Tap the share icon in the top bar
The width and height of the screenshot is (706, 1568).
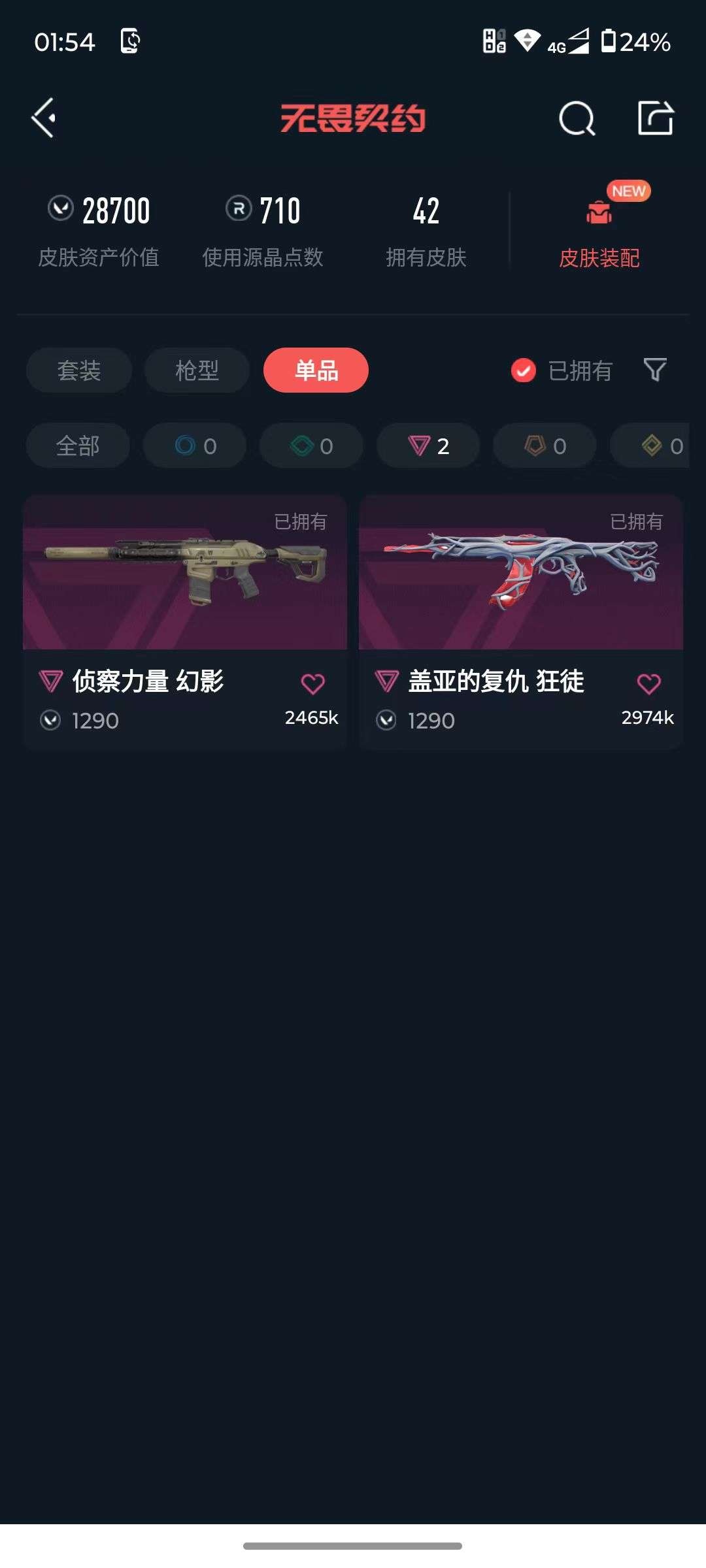point(657,116)
